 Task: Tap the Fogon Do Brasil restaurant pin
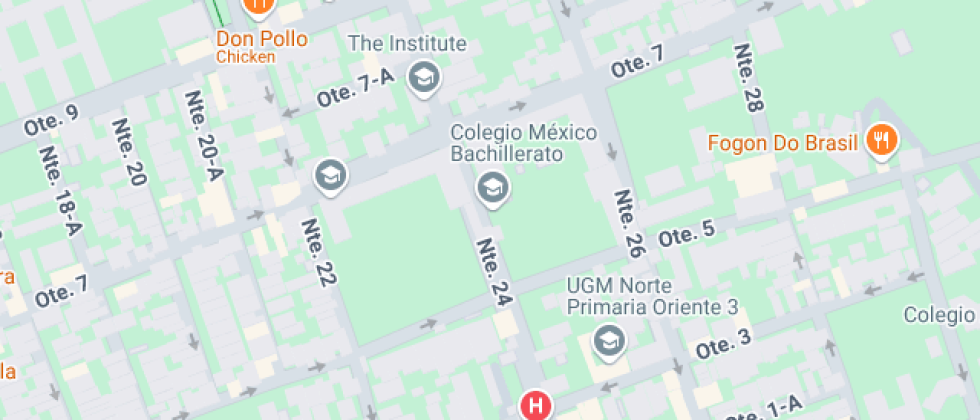pos(881,141)
